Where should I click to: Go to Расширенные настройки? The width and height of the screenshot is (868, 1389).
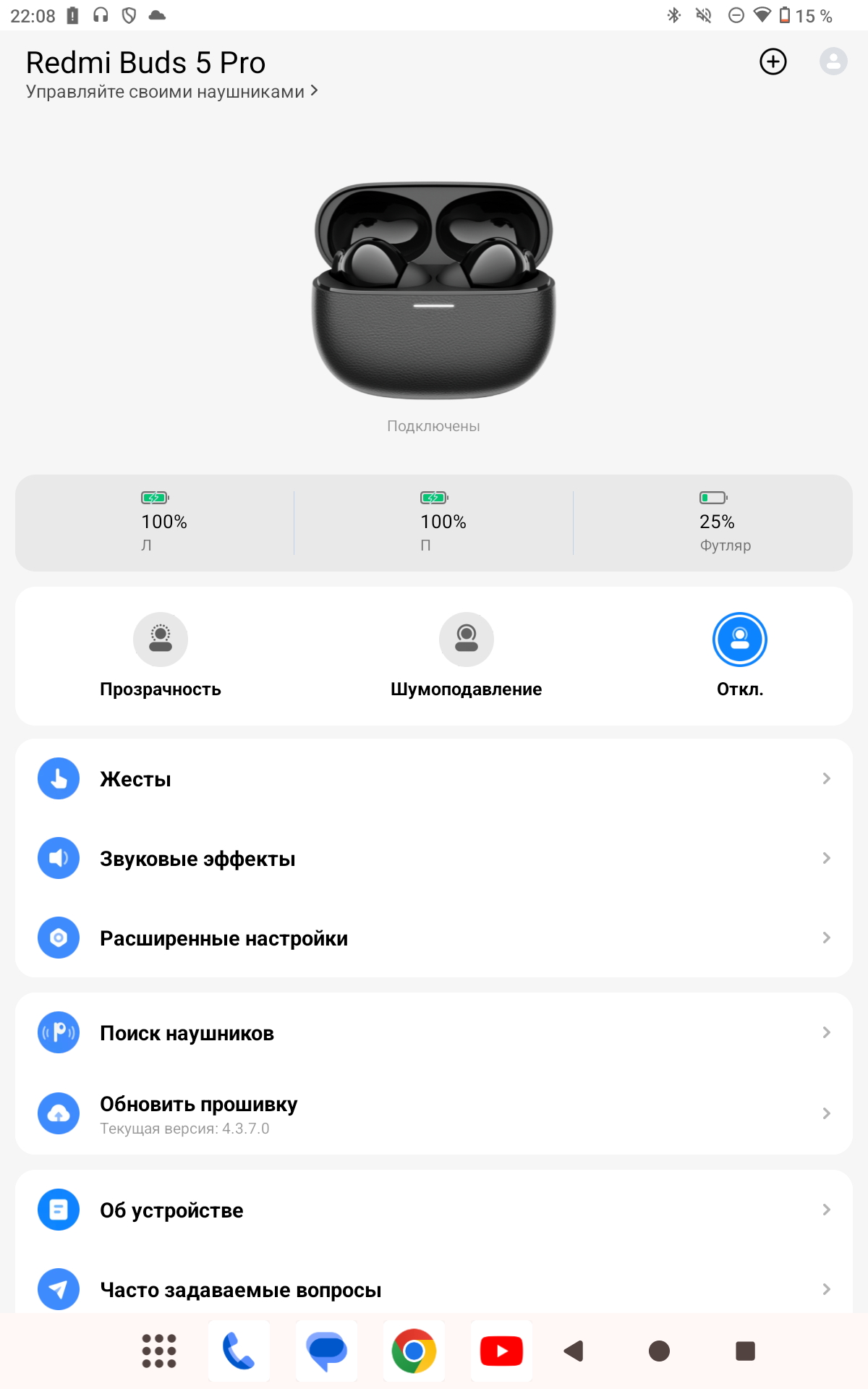(434, 938)
